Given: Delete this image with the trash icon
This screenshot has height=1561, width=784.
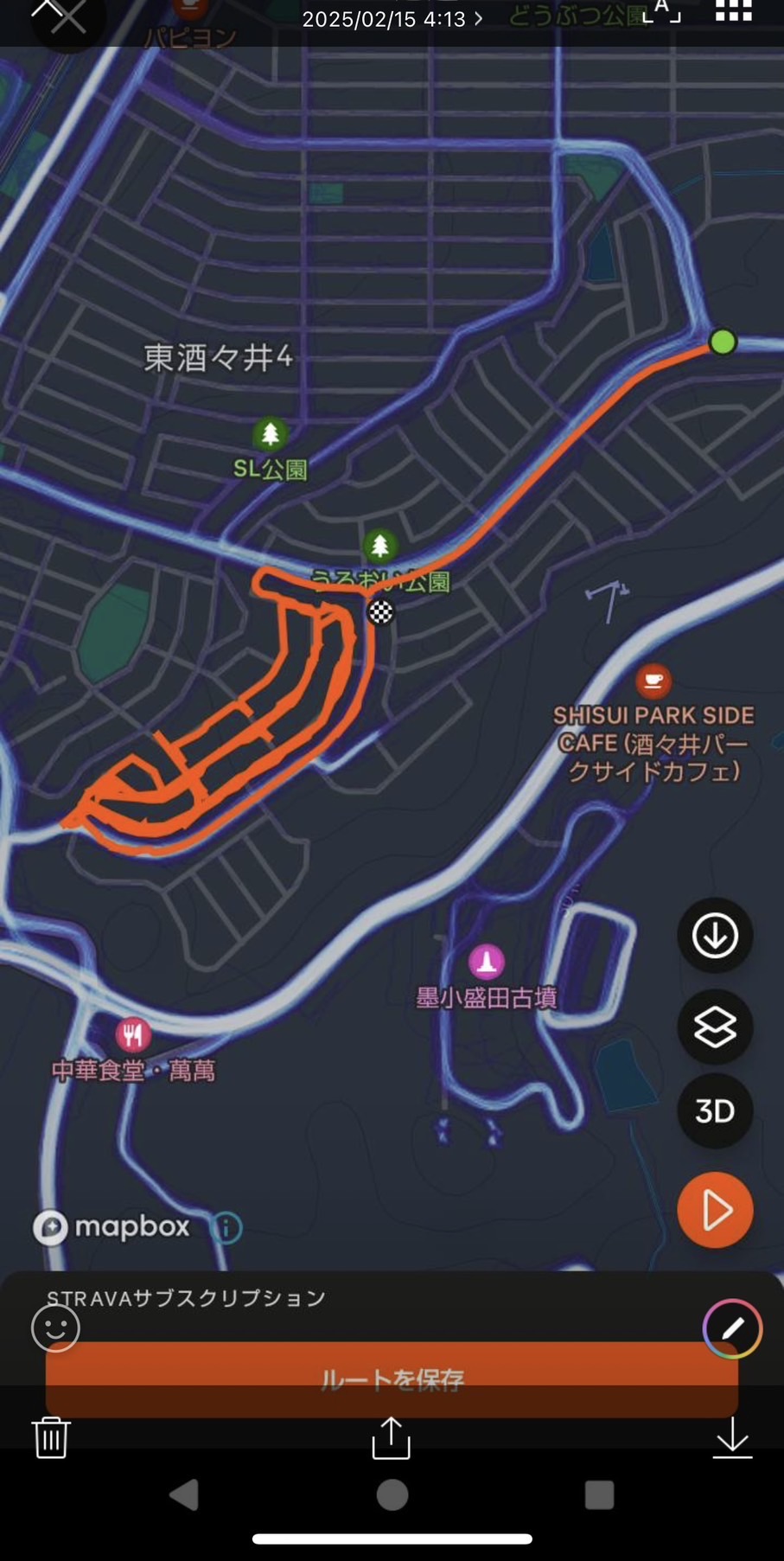Looking at the screenshot, I should [51, 1437].
